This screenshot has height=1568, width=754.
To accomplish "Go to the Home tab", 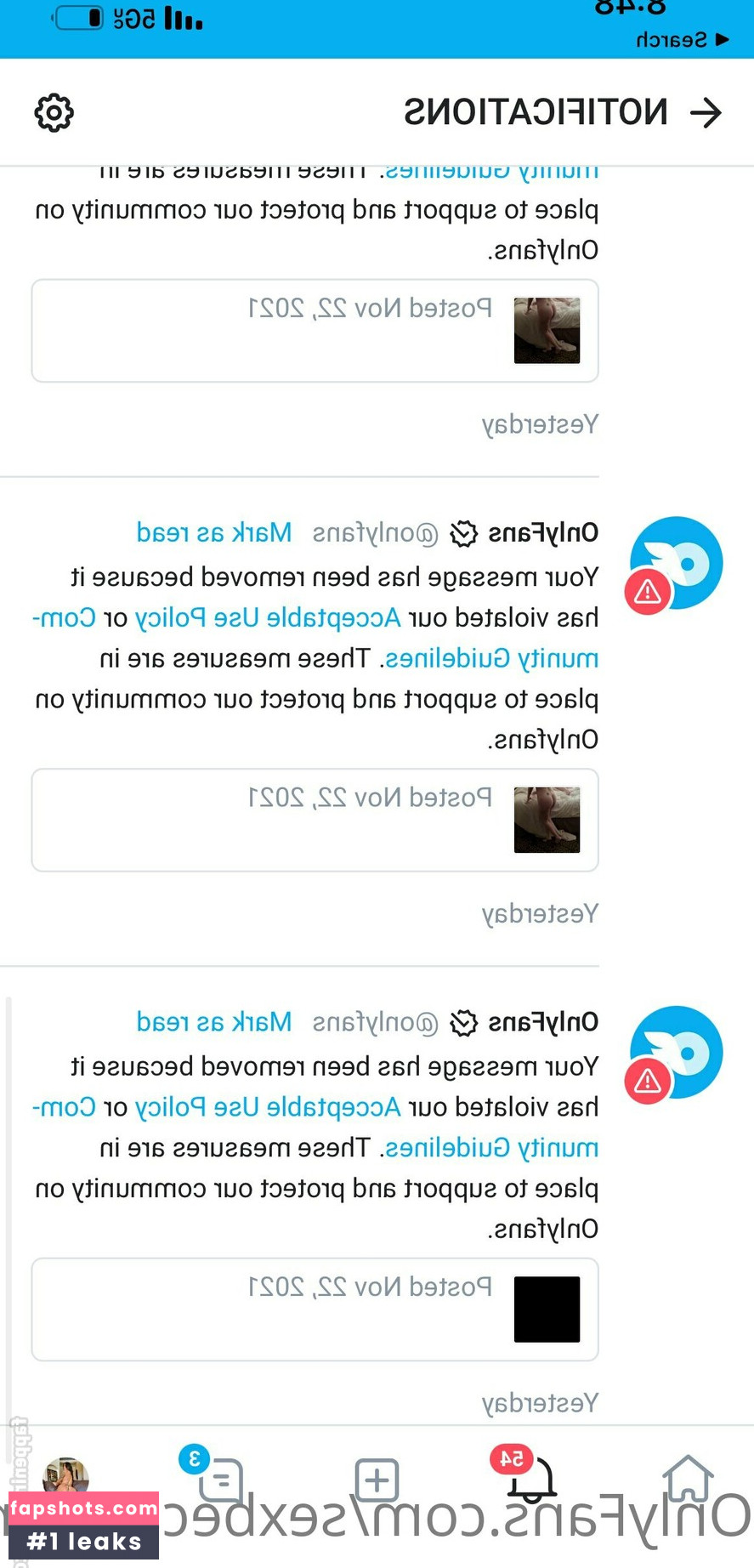I will click(x=687, y=1479).
